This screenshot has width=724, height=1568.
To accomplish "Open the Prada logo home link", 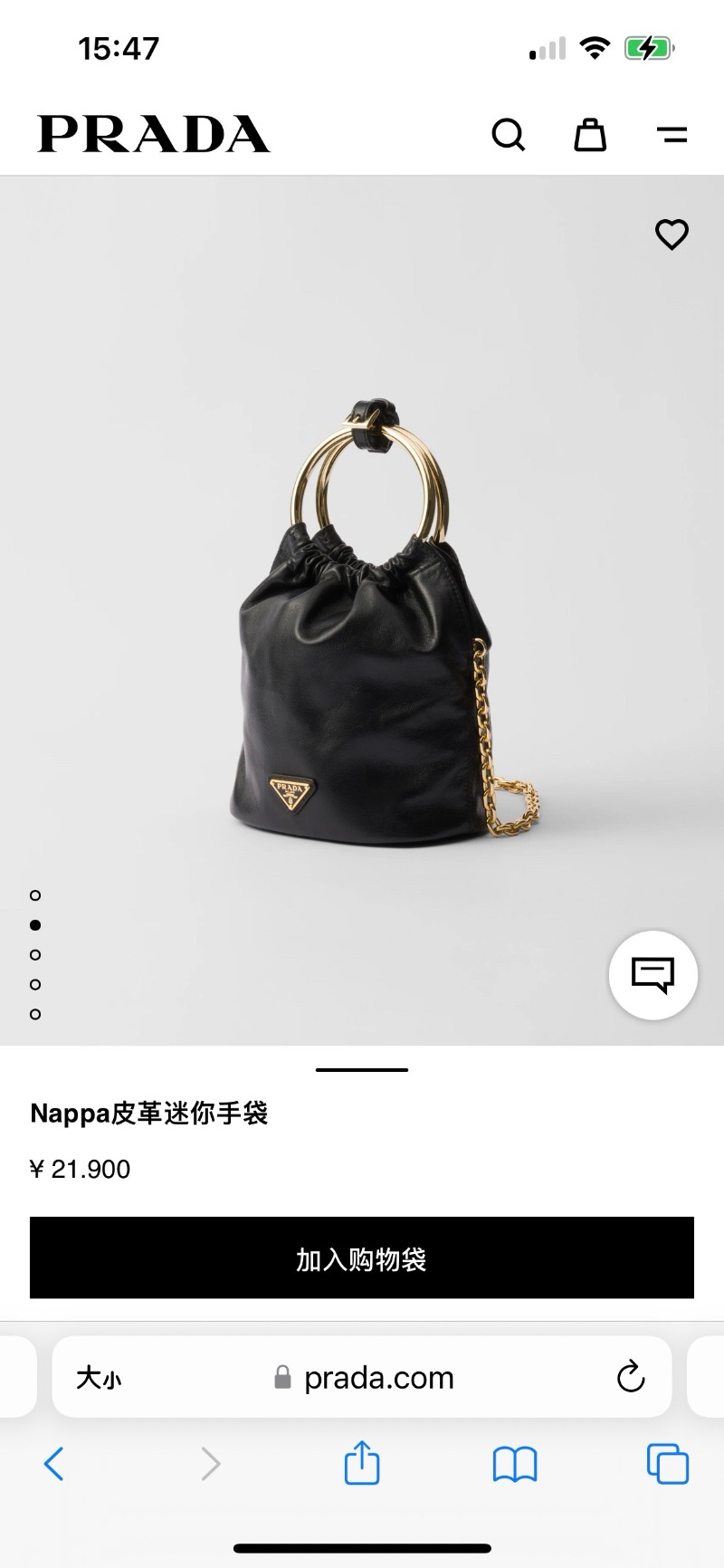I will coord(154,134).
